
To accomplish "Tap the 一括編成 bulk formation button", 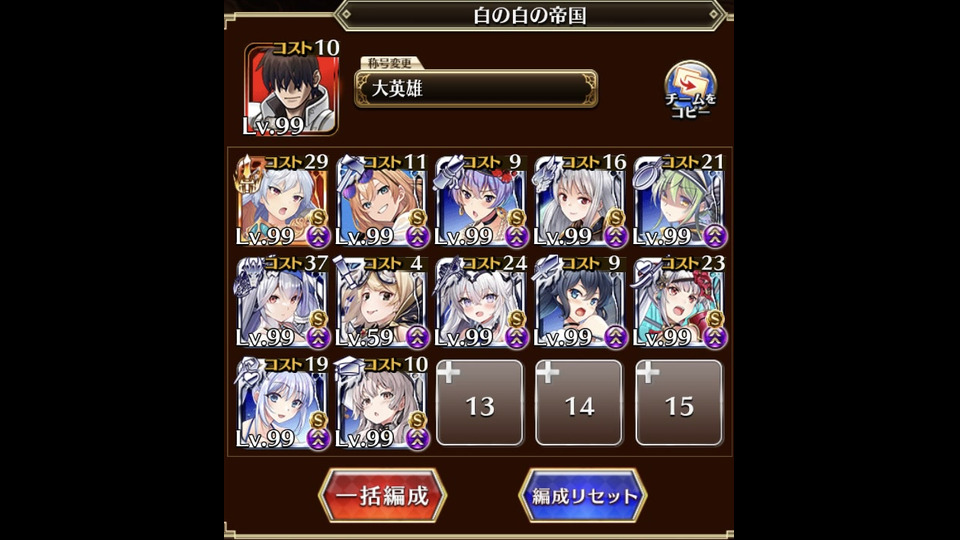I will point(382,496).
